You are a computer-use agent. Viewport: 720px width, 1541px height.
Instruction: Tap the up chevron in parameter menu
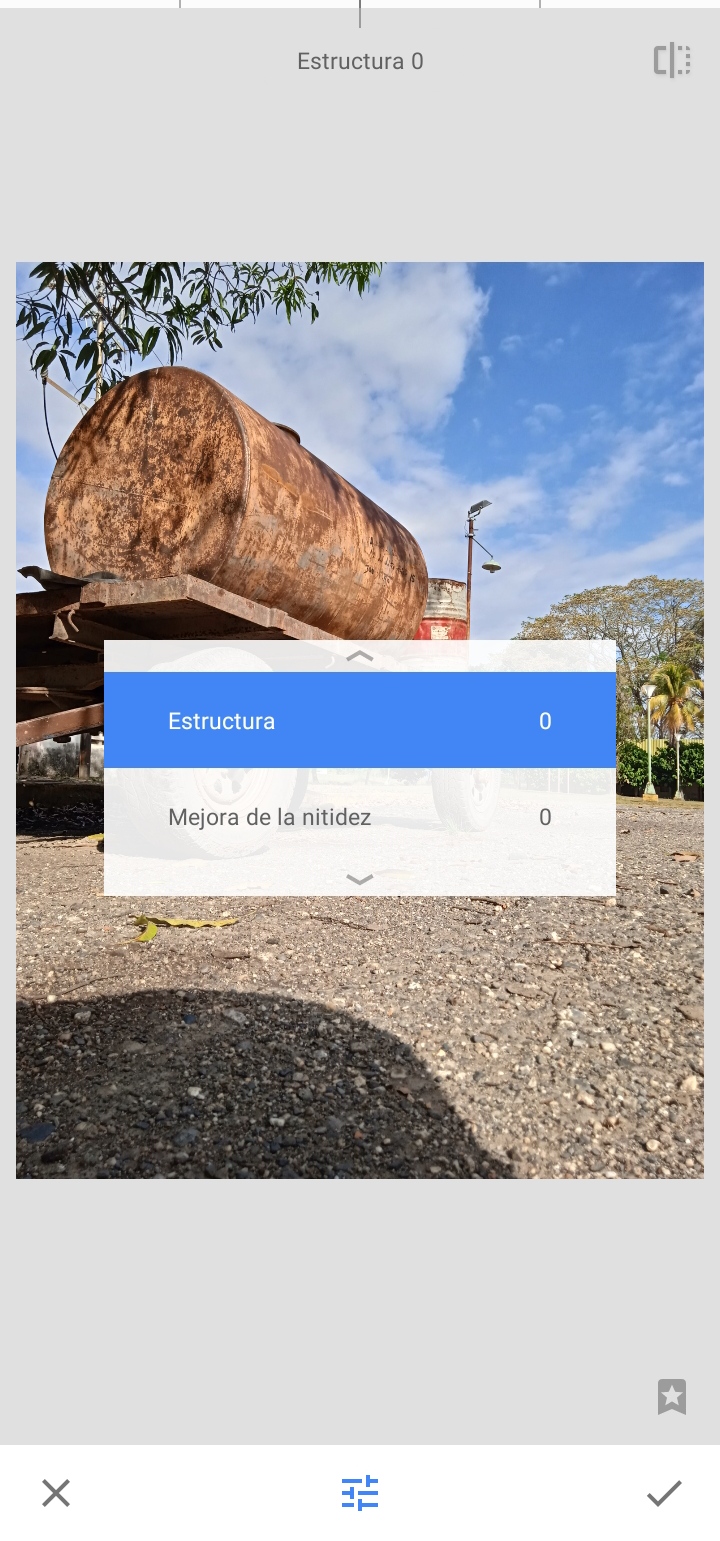tap(359, 656)
